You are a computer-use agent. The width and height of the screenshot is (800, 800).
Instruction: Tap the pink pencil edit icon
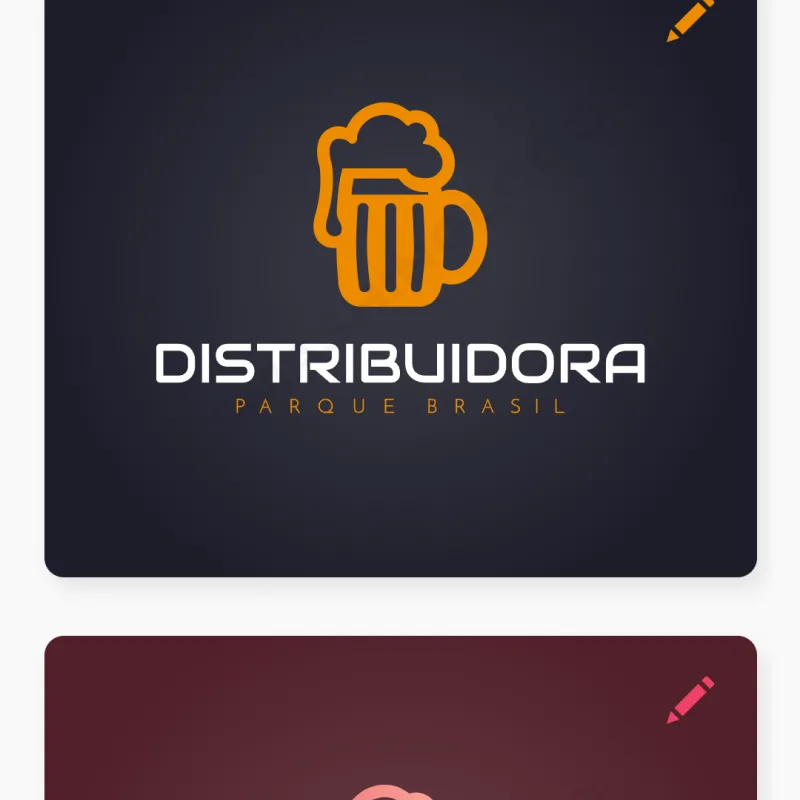click(x=691, y=699)
